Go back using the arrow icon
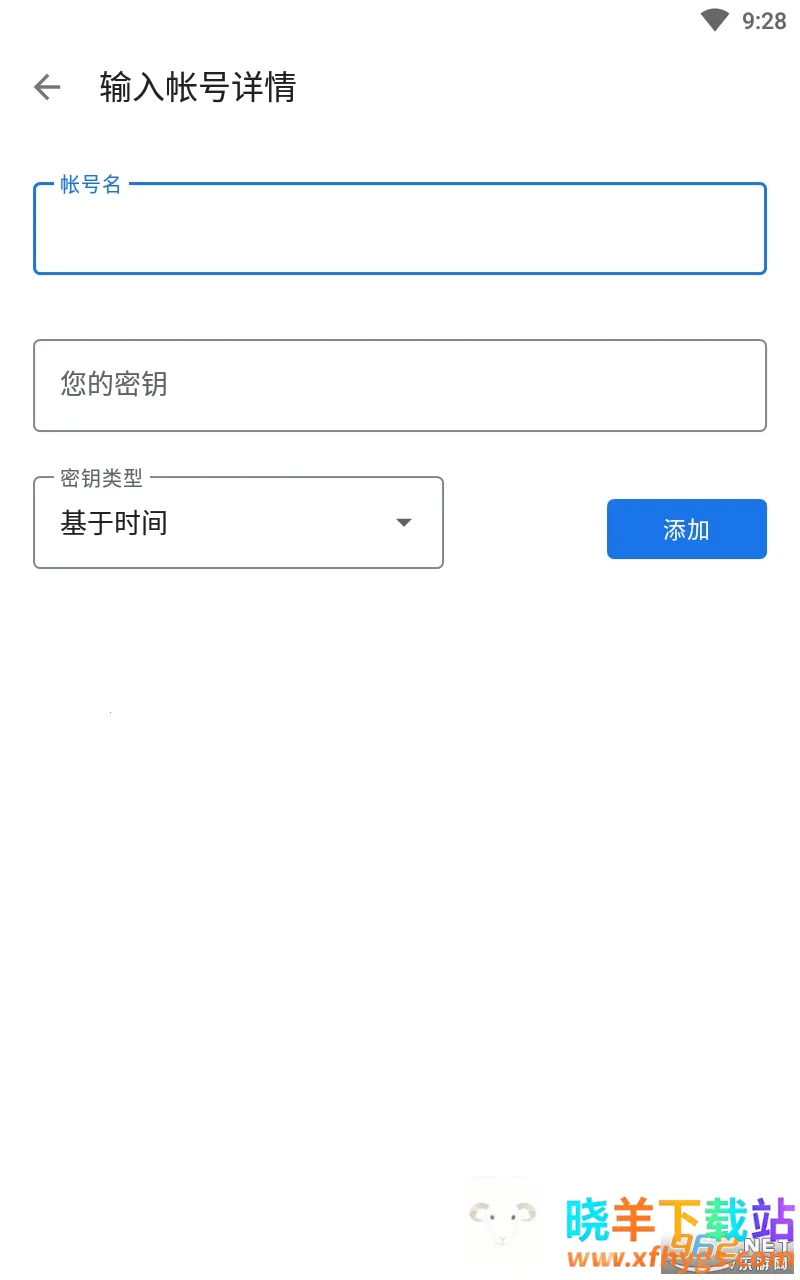The height and width of the screenshot is (1280, 800). click(x=47, y=88)
